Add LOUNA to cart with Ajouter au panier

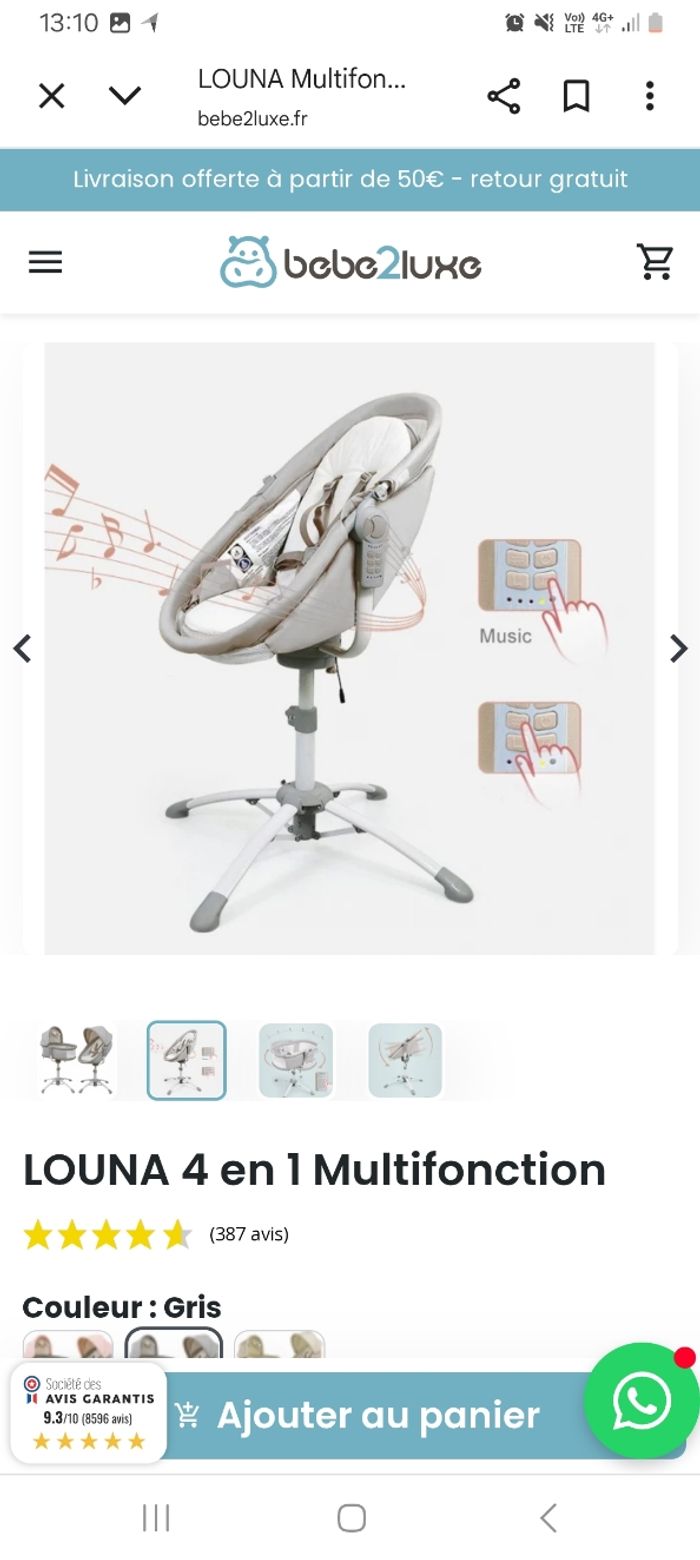coord(380,1415)
